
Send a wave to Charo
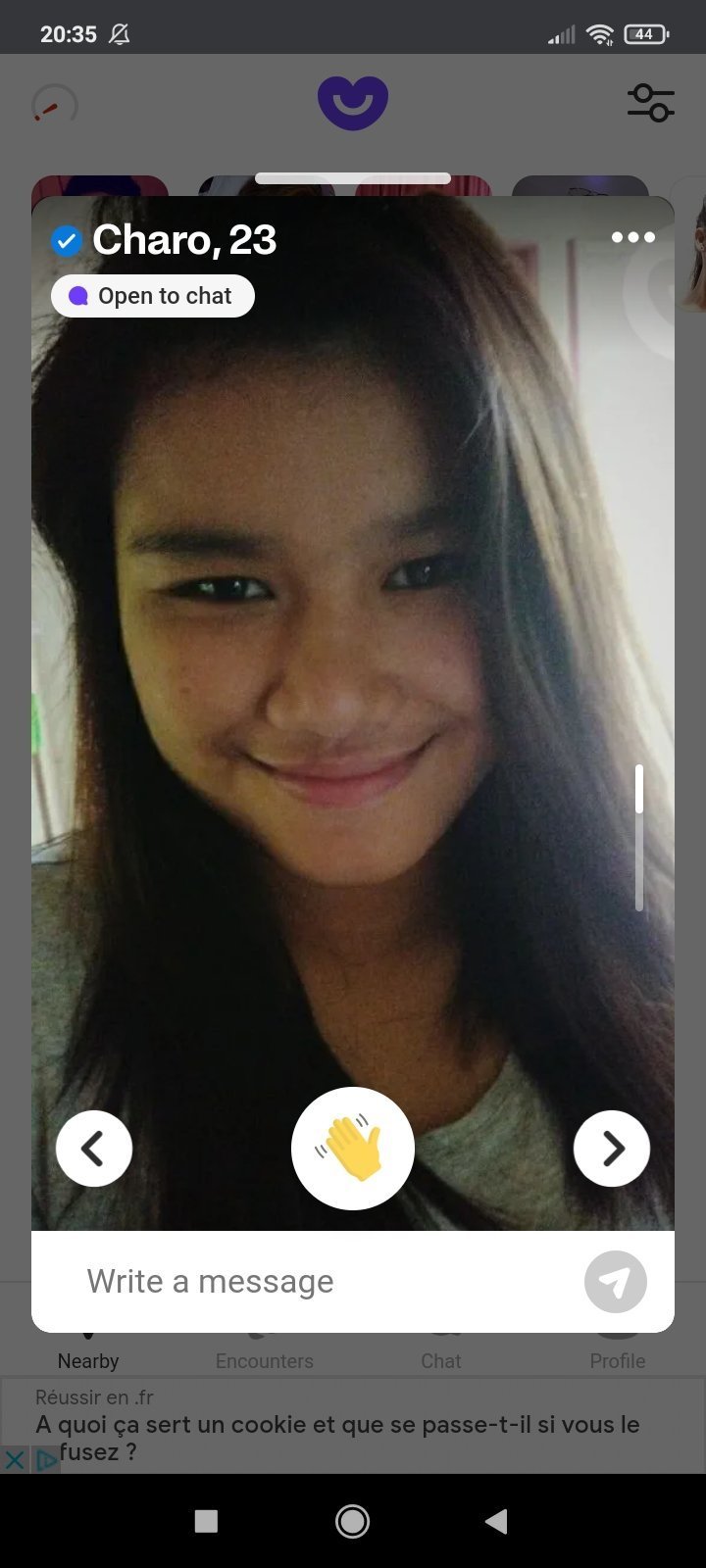(x=353, y=1148)
